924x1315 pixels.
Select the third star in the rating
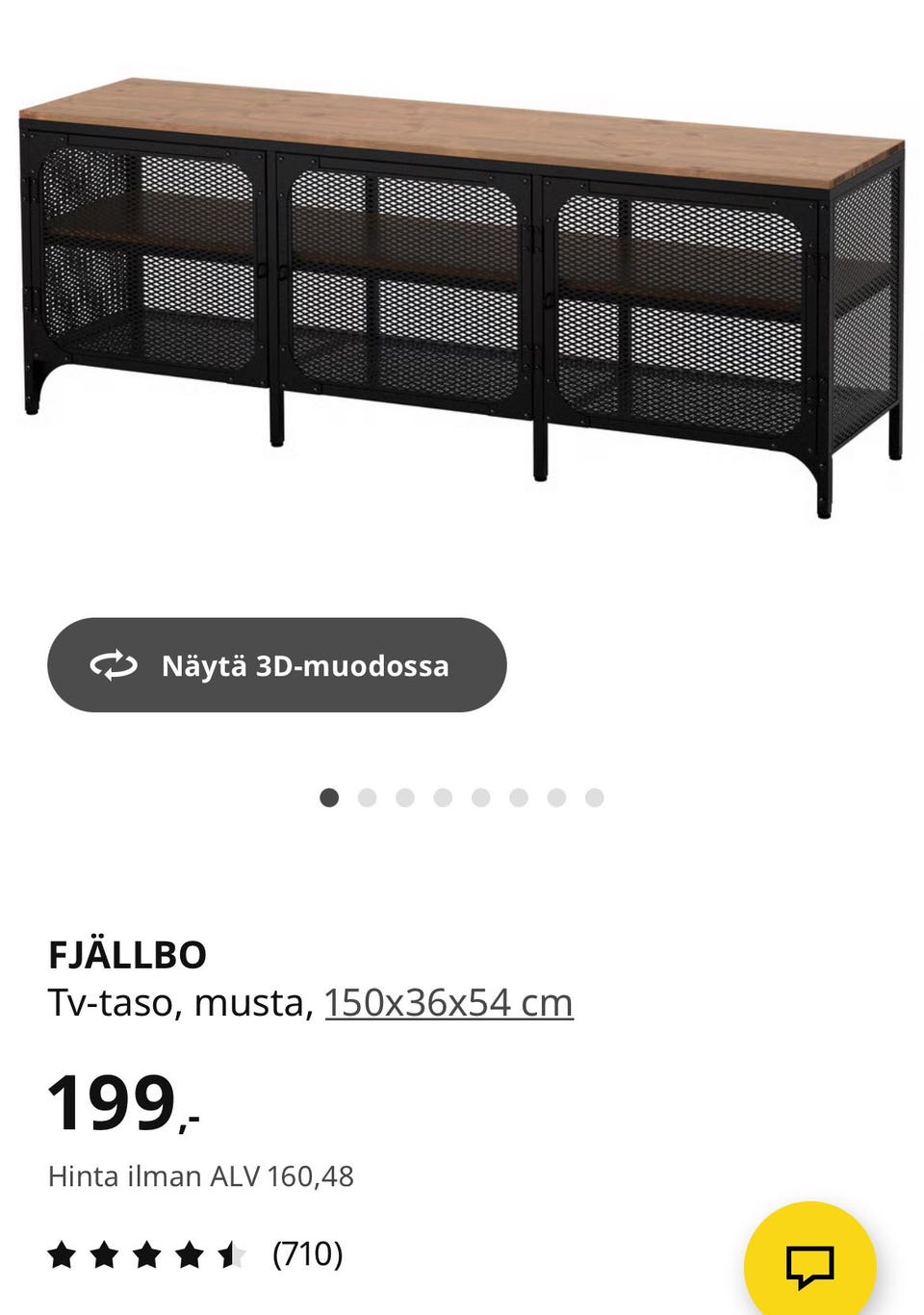pos(149,1254)
